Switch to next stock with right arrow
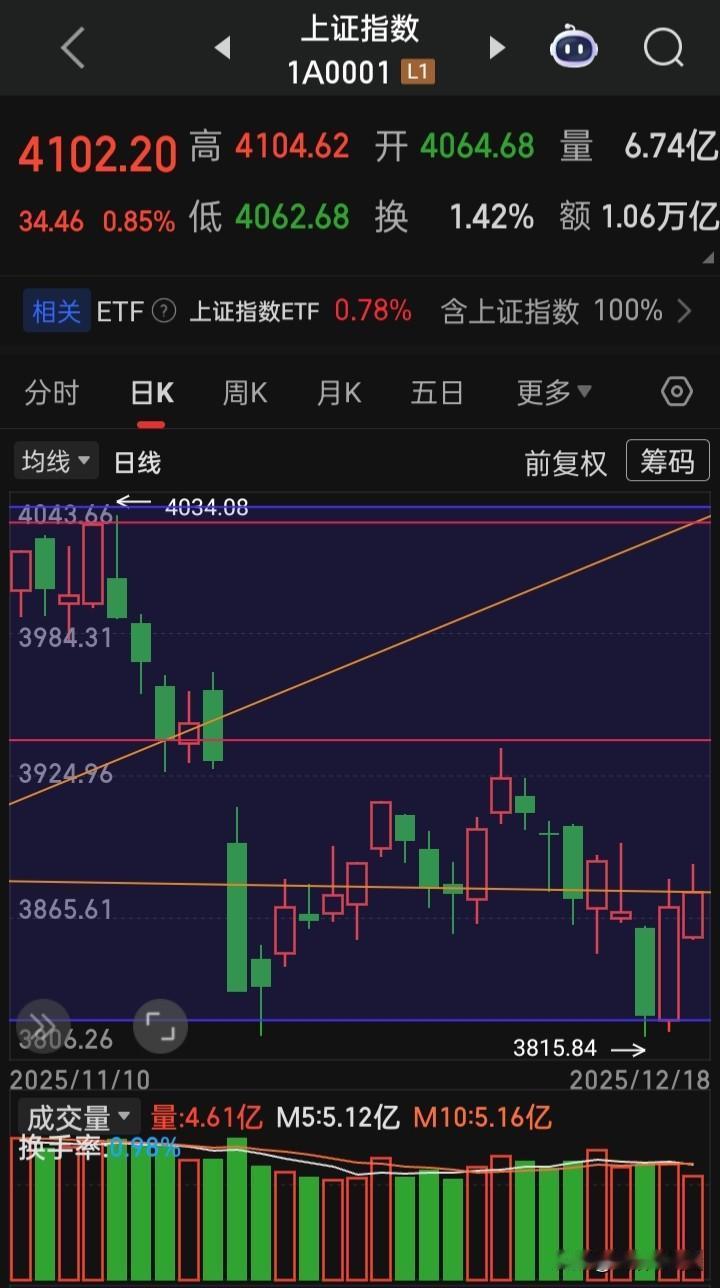 tap(497, 47)
